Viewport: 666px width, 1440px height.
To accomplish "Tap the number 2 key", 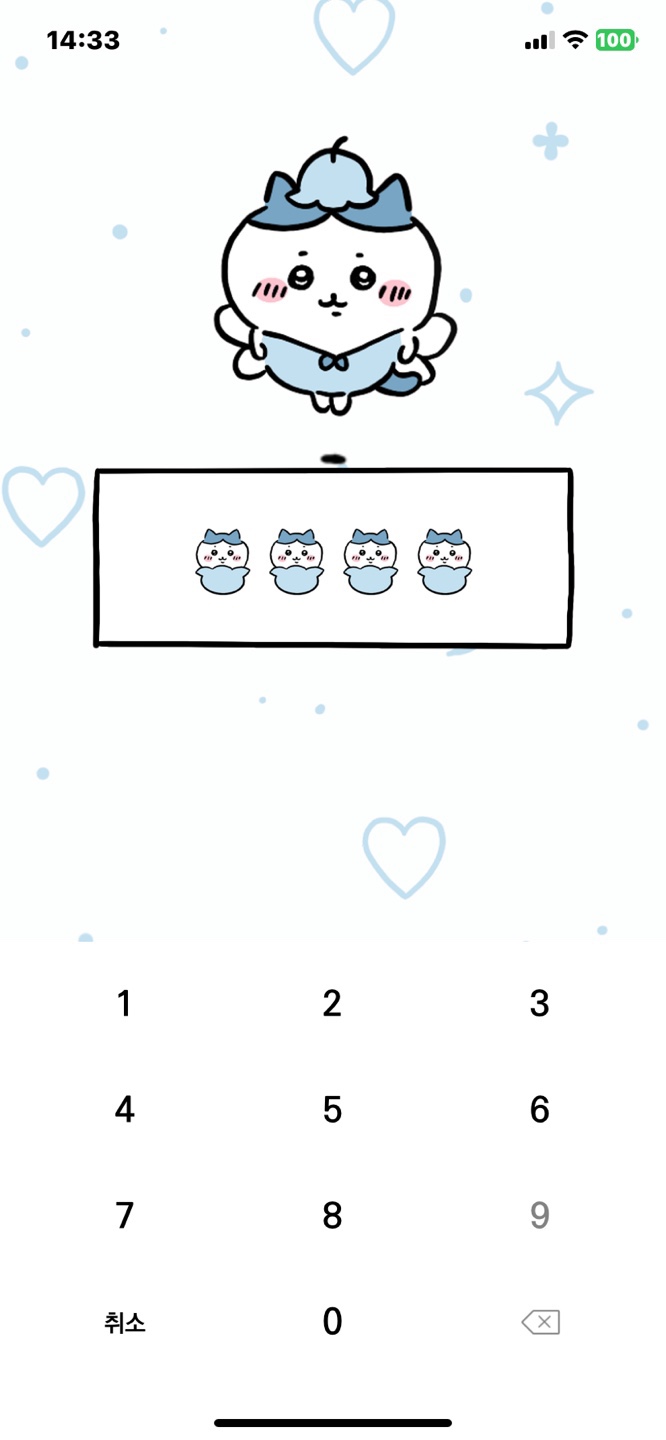I will click(332, 1004).
